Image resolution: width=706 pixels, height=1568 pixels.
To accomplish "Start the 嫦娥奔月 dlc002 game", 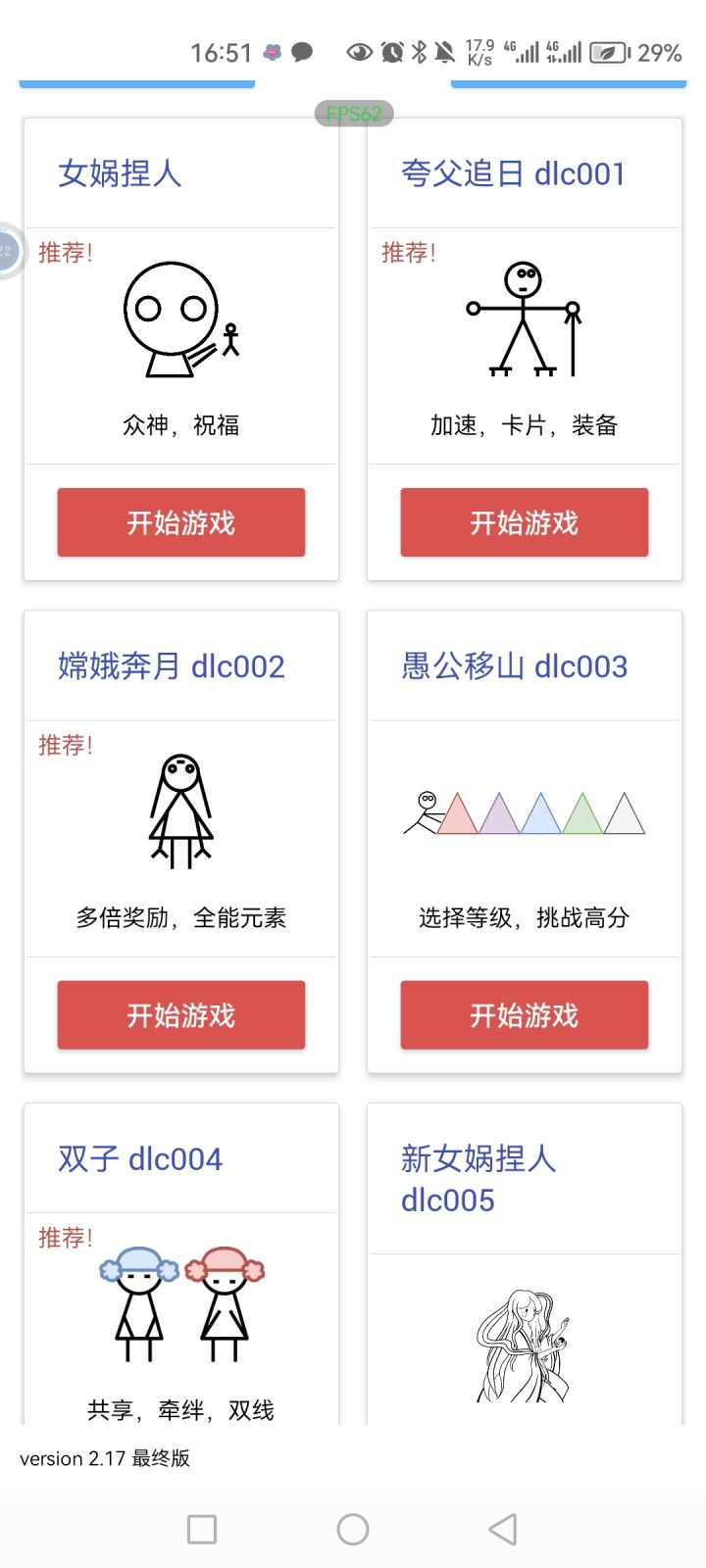I will point(181,1015).
